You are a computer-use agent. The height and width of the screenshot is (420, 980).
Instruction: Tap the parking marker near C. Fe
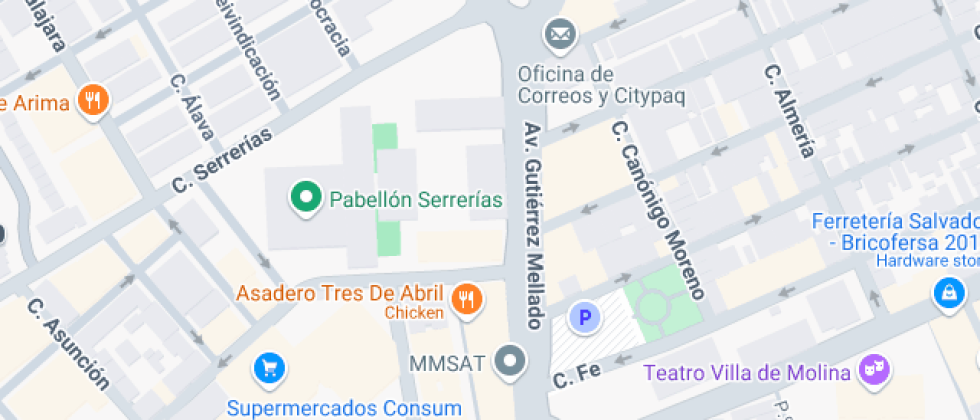coord(585,319)
